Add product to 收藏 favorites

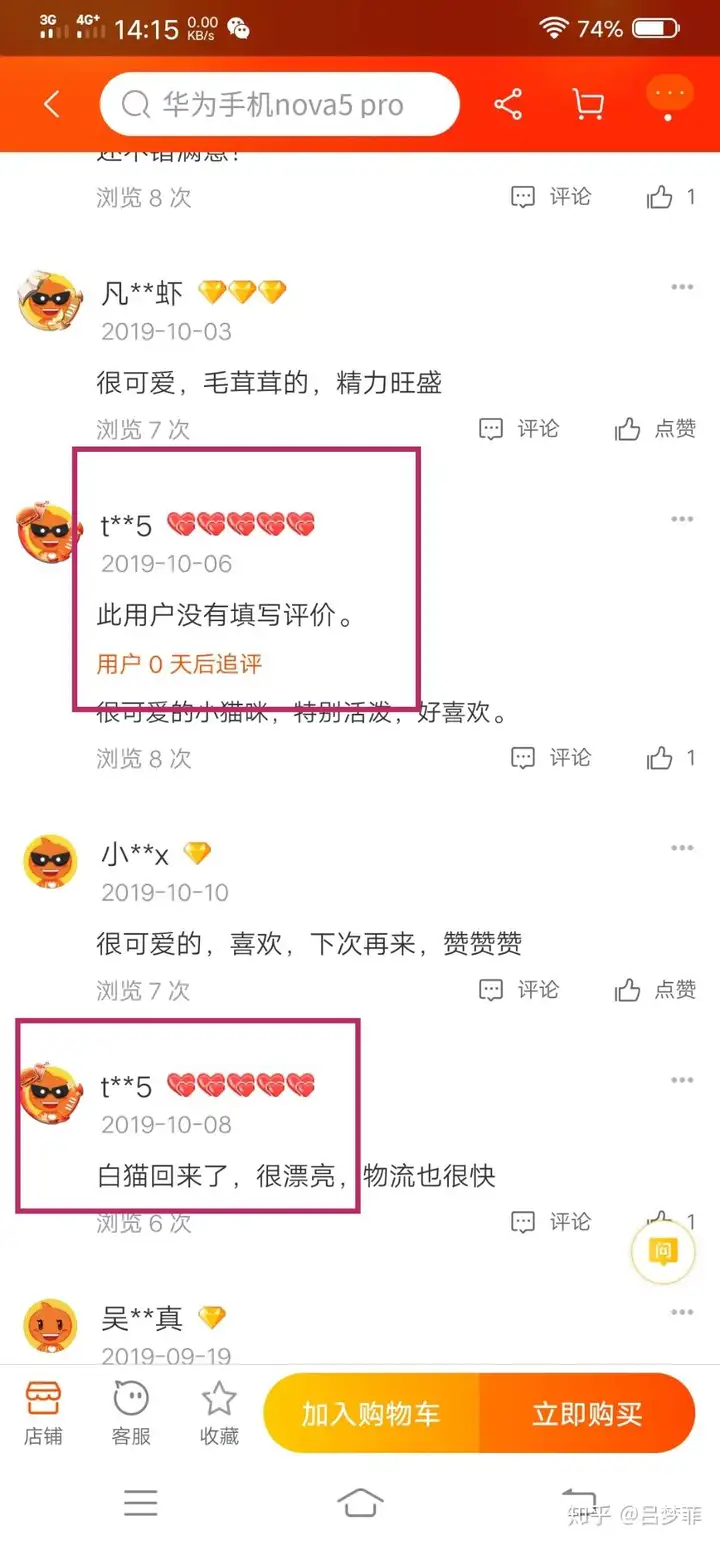click(x=219, y=1413)
